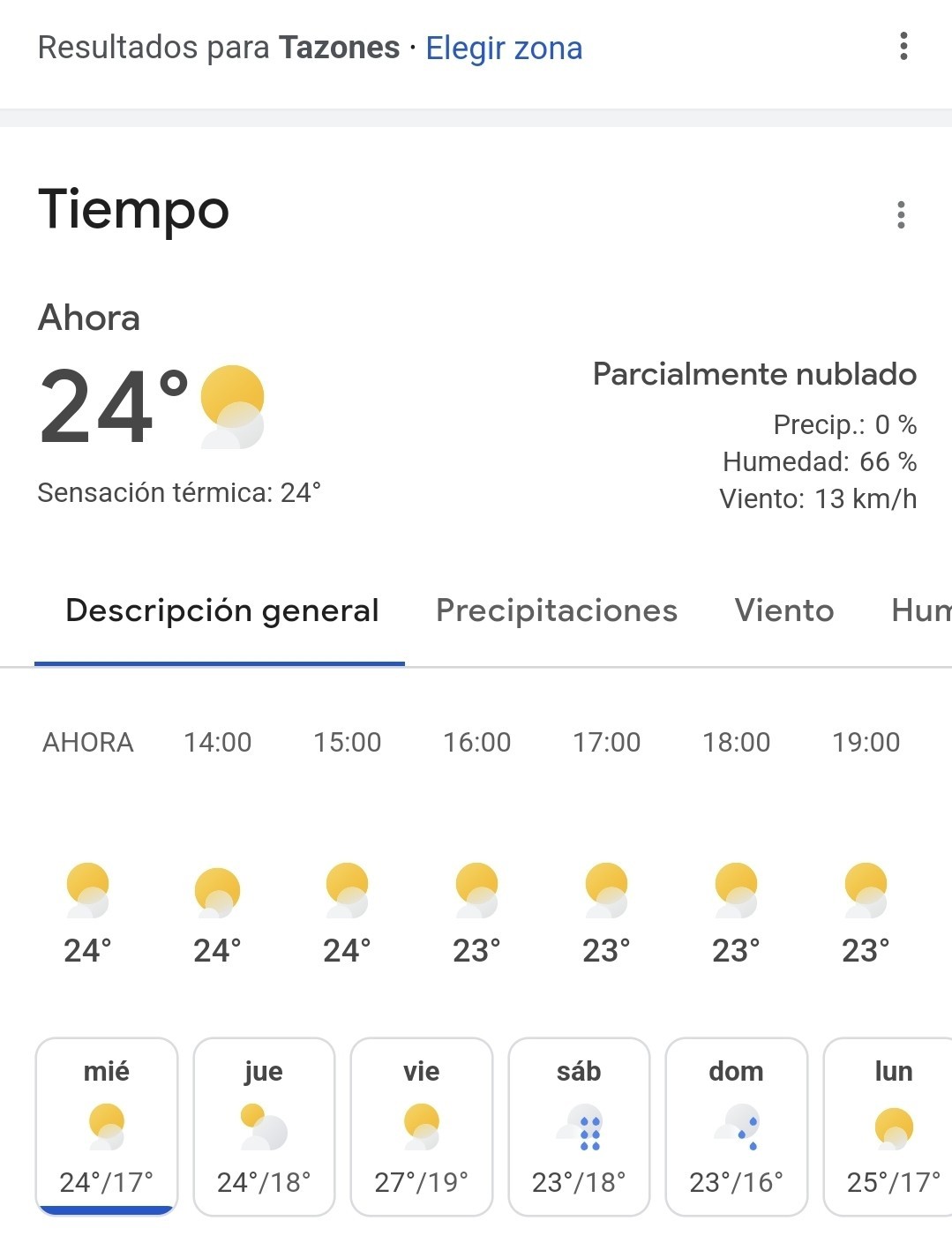The width and height of the screenshot is (952, 1243).
Task: Open the Tiempo card options menu
Action: click(x=901, y=214)
